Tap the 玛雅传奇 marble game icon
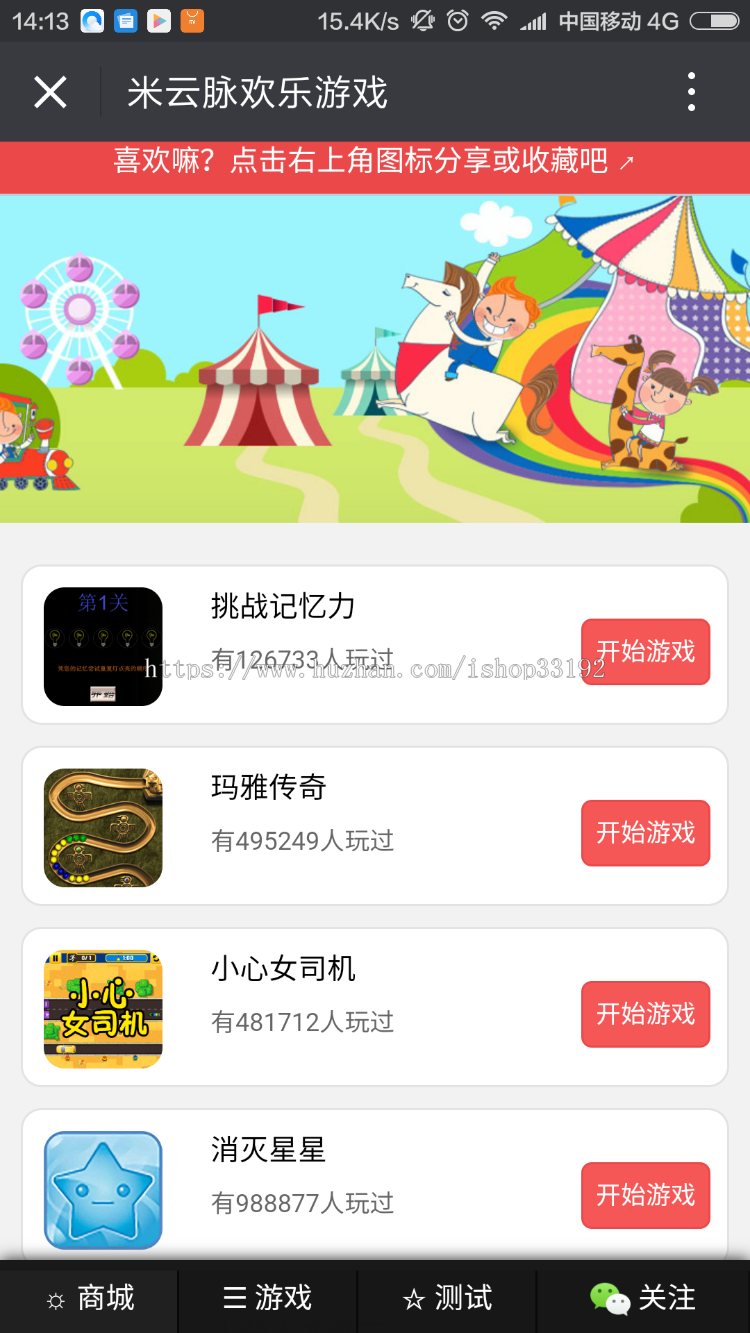This screenshot has width=750, height=1333. (103, 827)
